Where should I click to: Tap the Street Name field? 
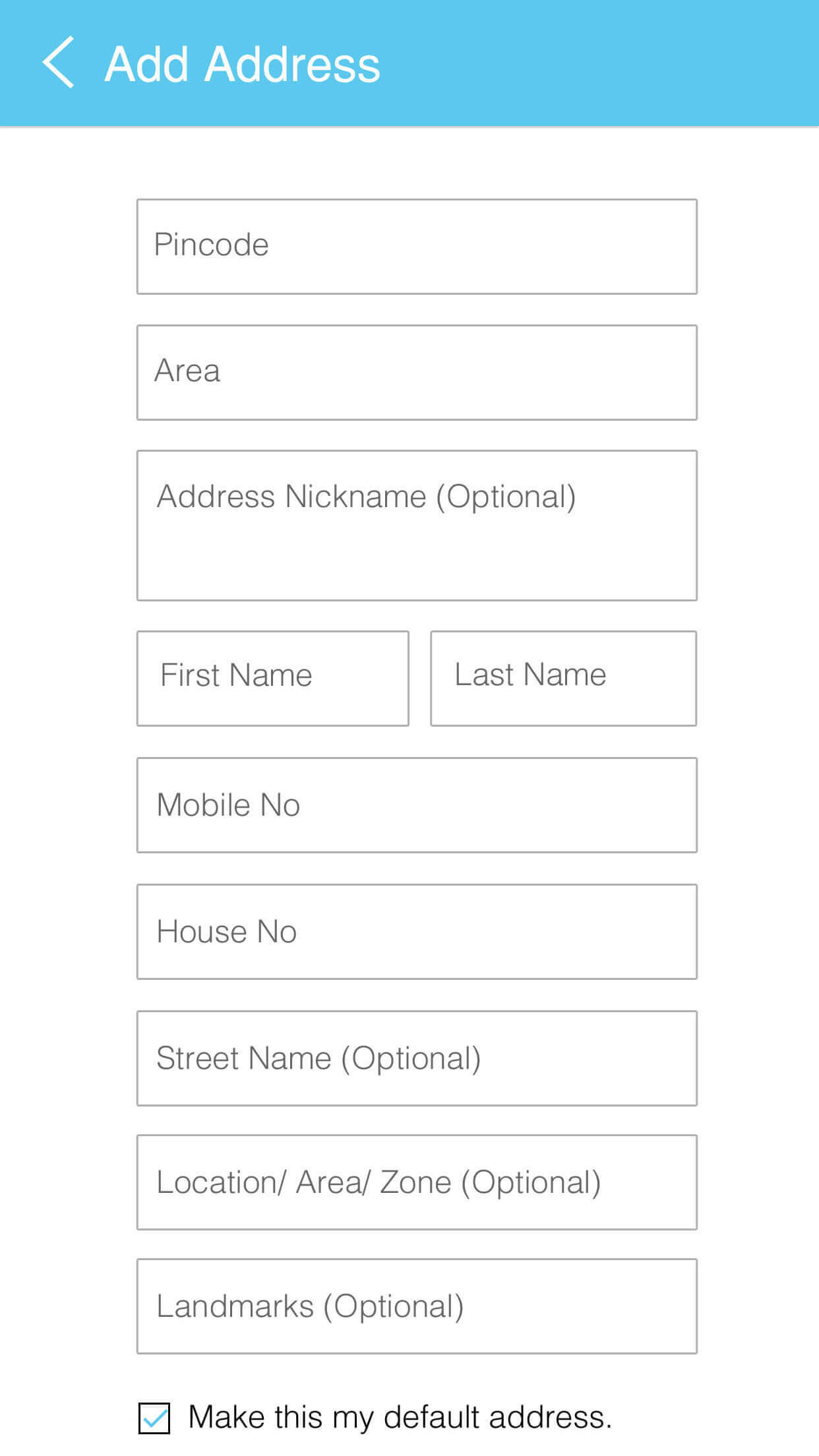tap(417, 1058)
